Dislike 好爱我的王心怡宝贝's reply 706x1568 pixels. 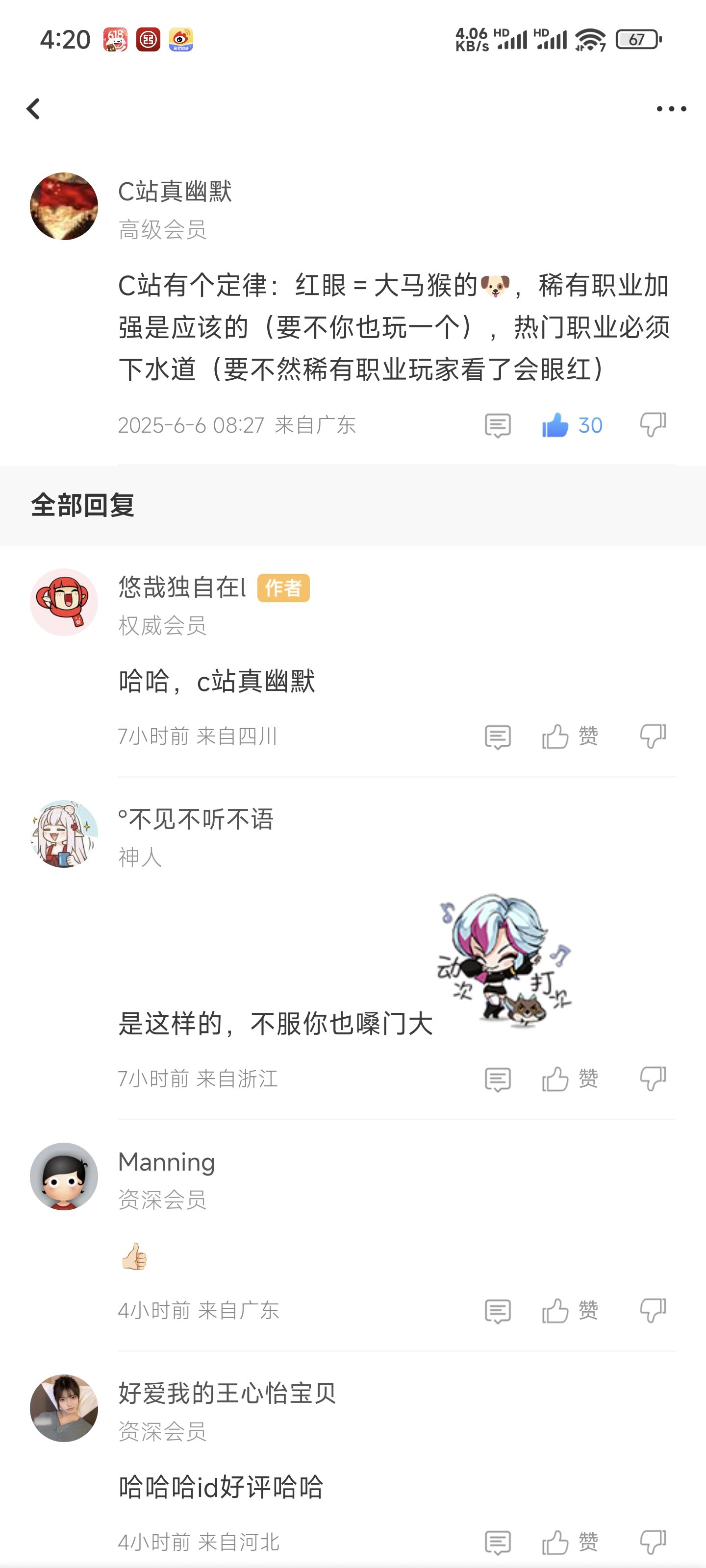point(653,1542)
